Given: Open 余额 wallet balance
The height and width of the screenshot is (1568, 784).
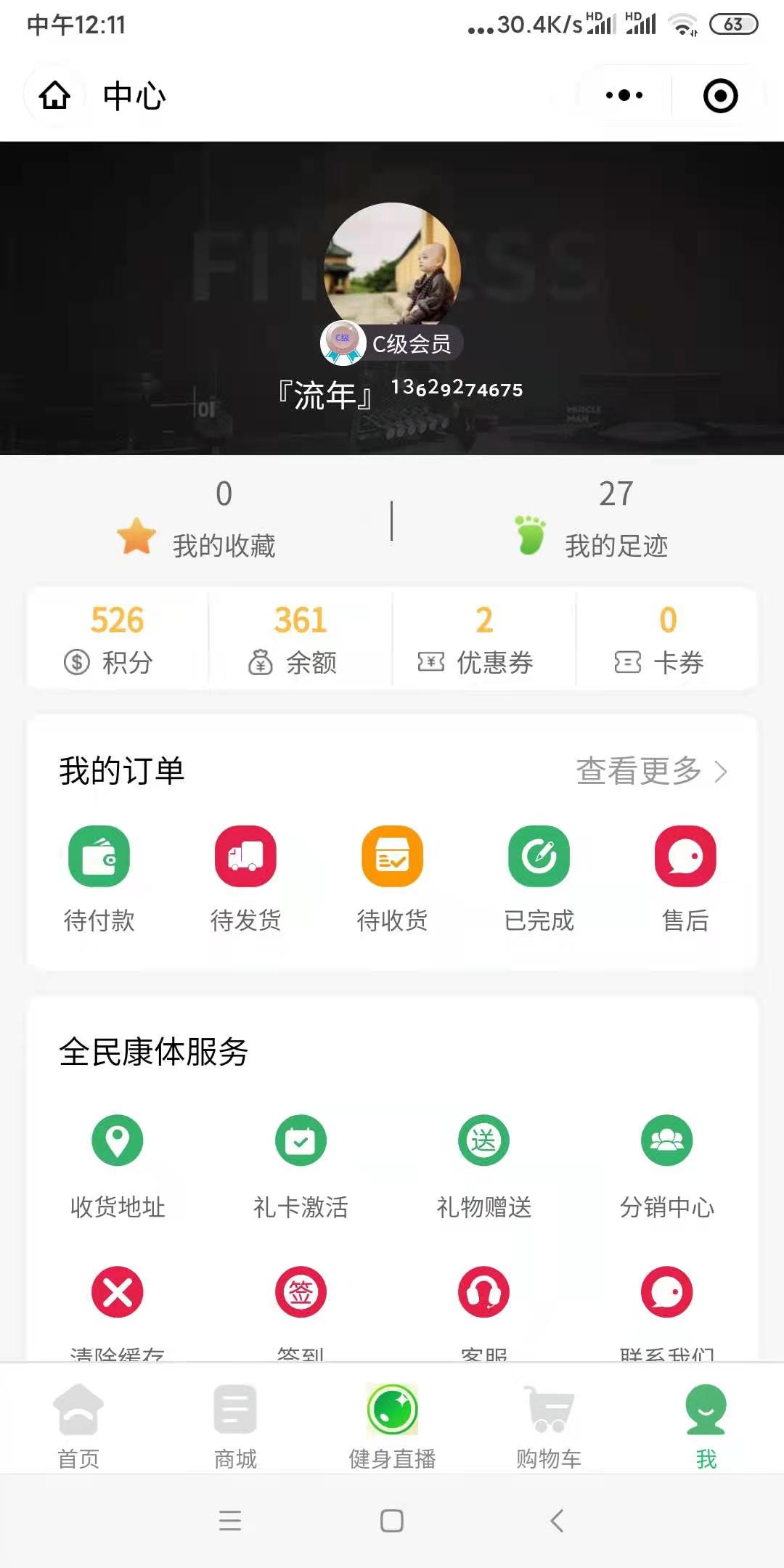Looking at the screenshot, I should (301, 639).
